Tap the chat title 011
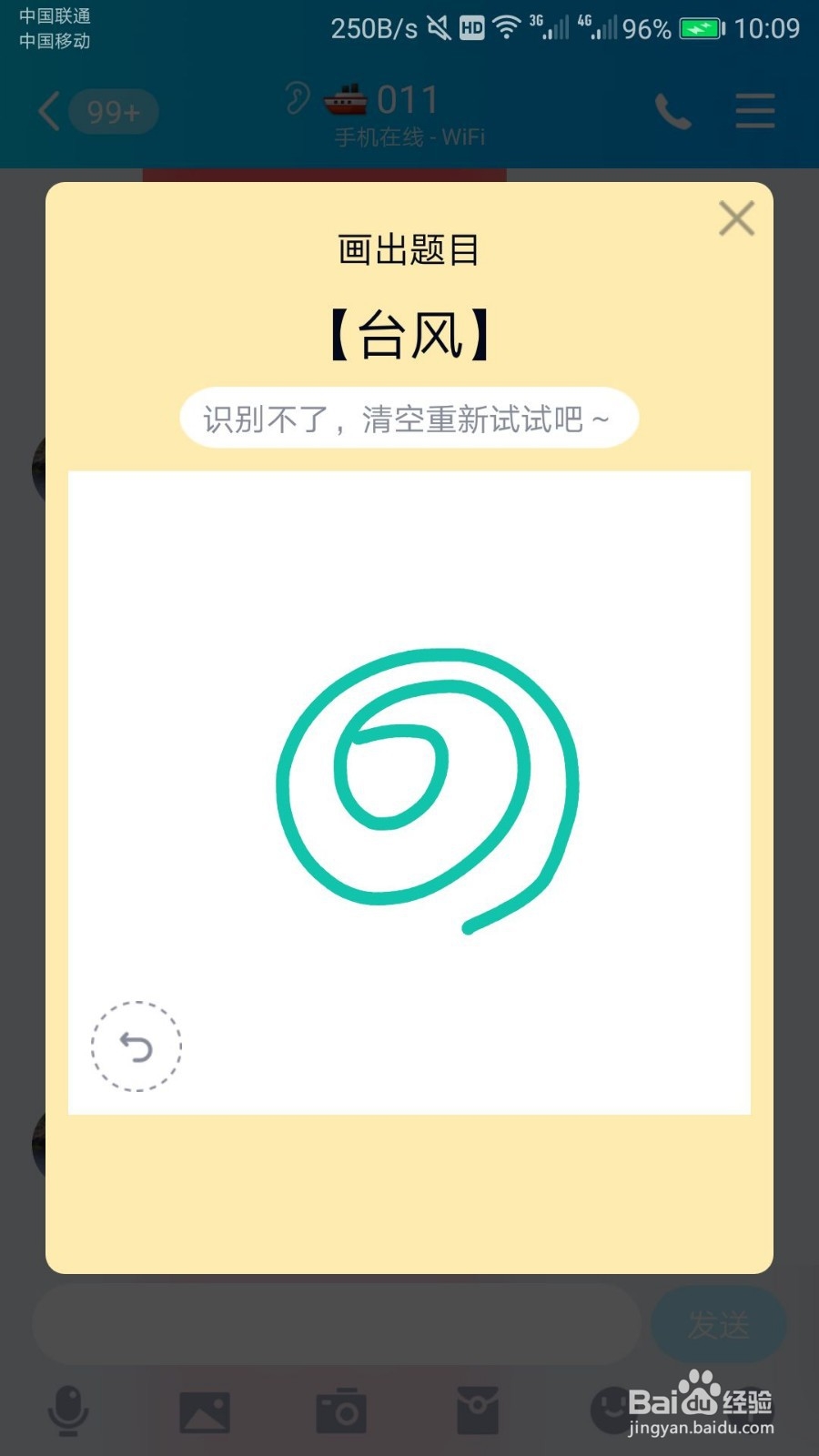 coord(409,98)
